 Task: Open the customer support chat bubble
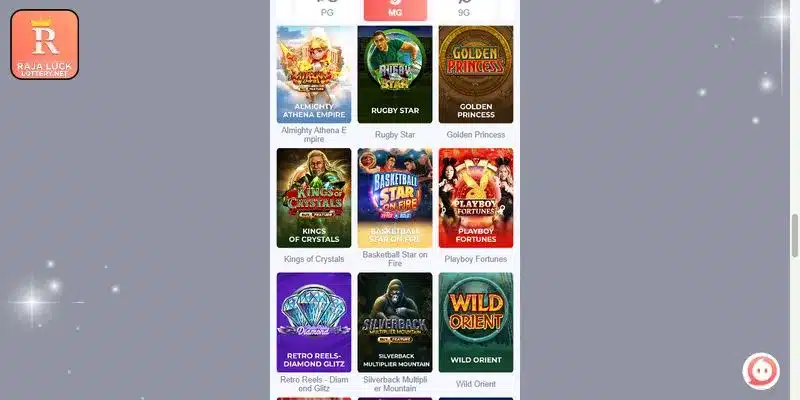tap(761, 371)
